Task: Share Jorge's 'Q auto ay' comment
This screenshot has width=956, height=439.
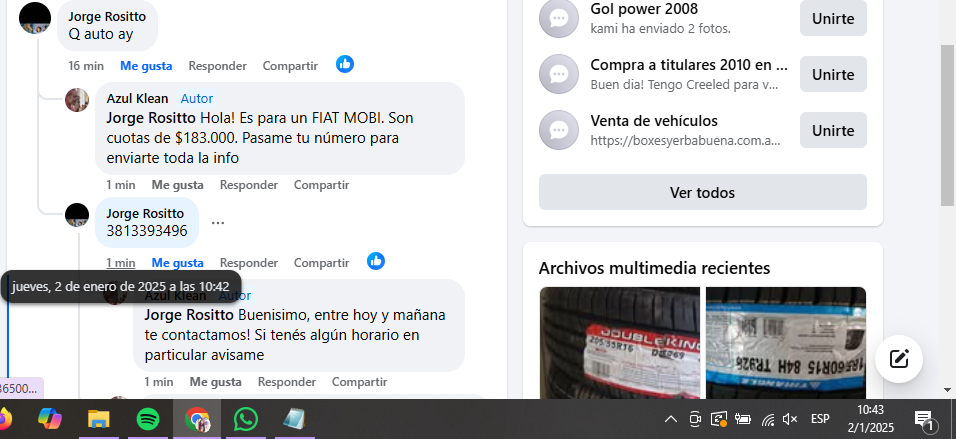Action: [x=290, y=66]
